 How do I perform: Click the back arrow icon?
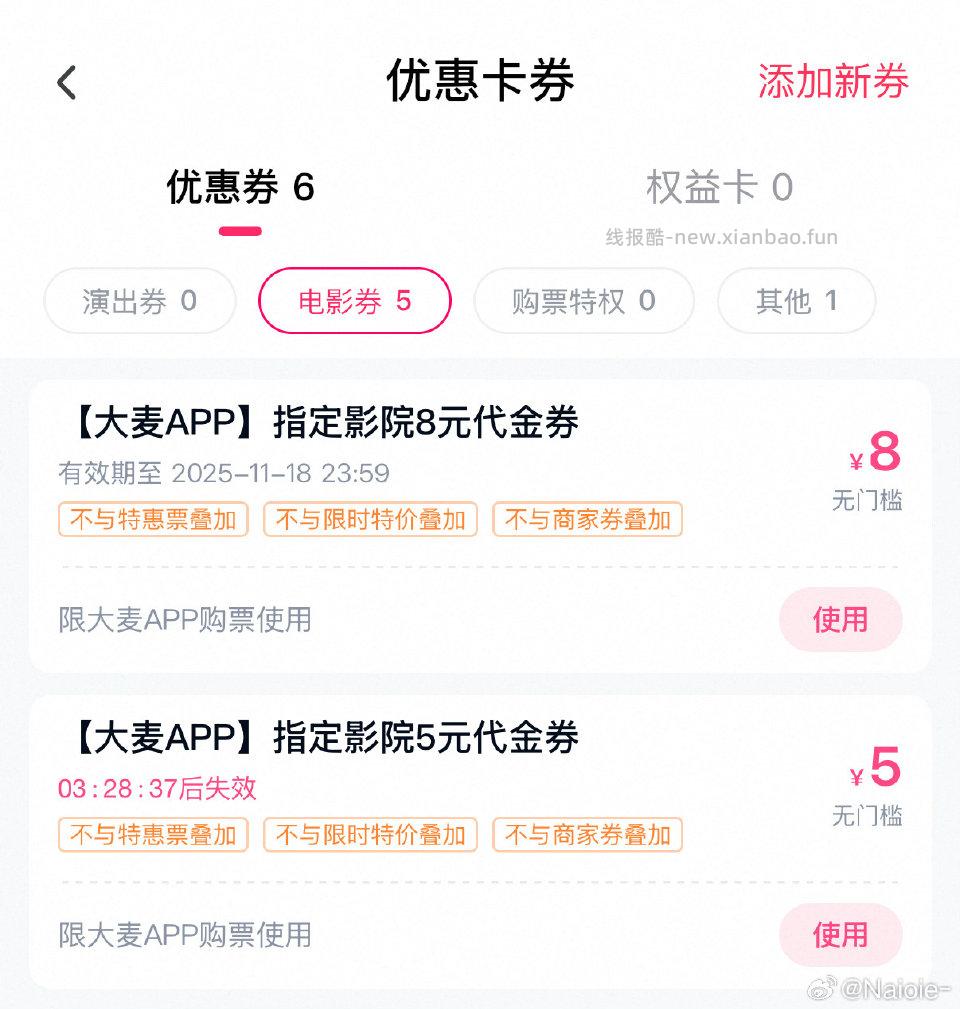[x=67, y=82]
